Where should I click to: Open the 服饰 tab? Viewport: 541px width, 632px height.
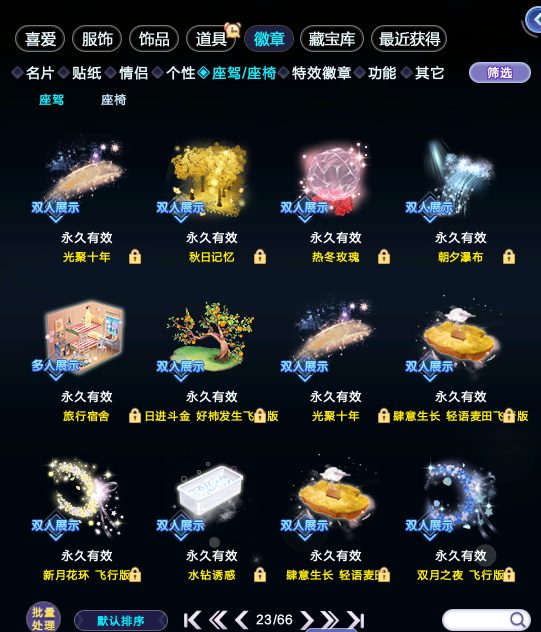click(x=97, y=39)
